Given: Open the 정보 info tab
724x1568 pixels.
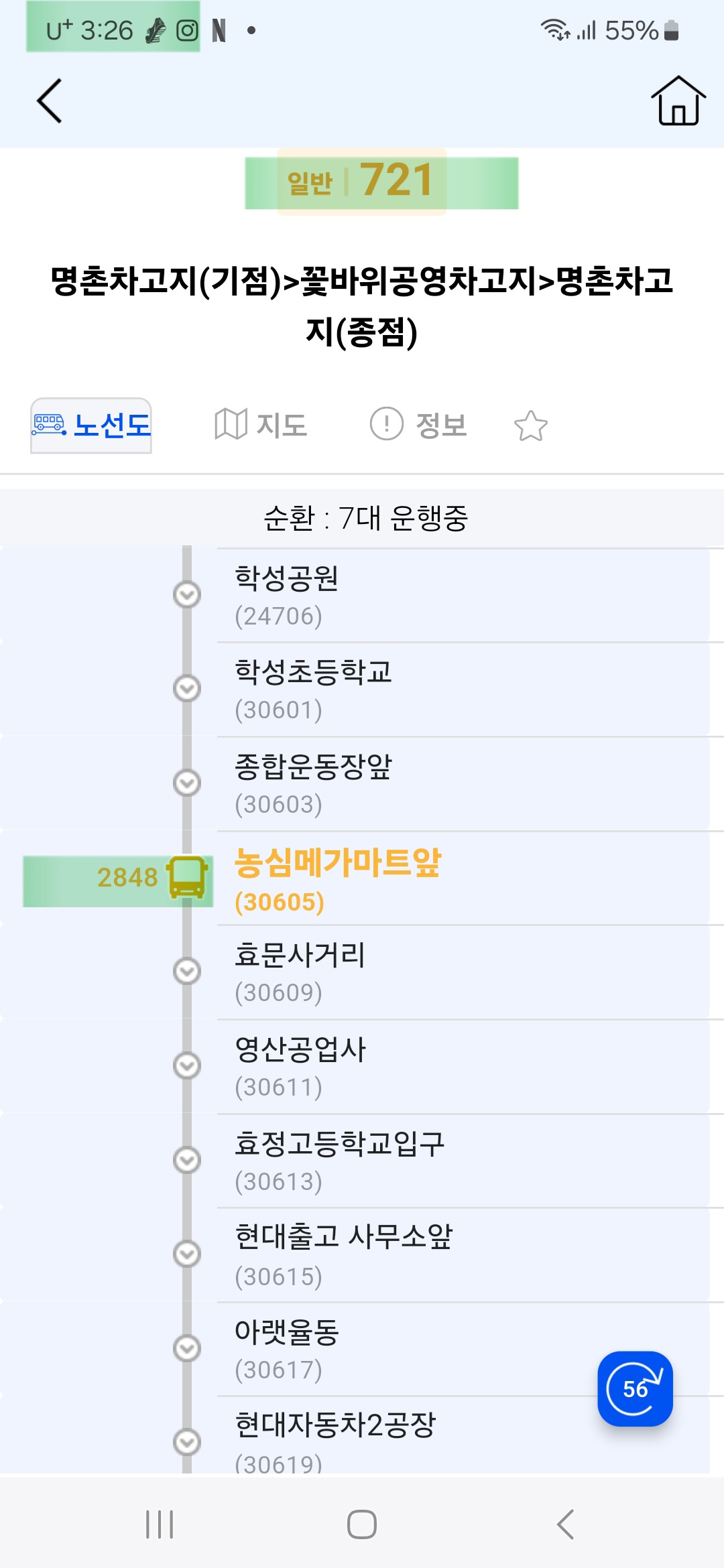Looking at the screenshot, I should (x=419, y=426).
